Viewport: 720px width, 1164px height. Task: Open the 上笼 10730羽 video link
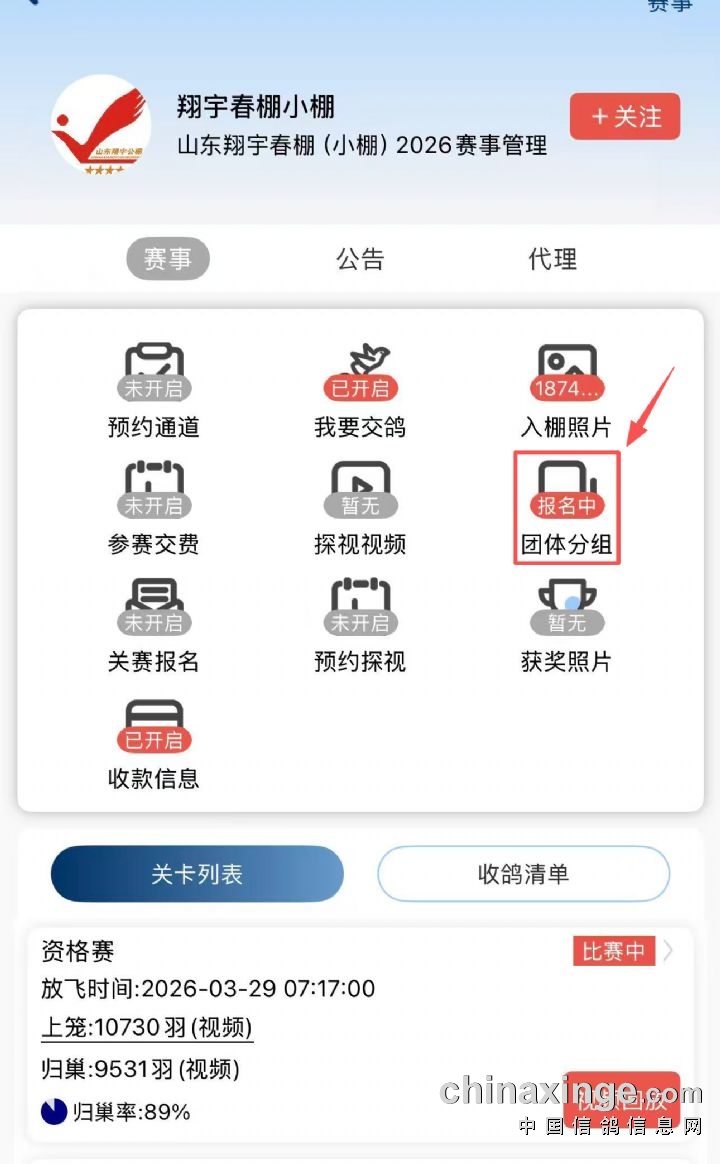coord(147,1028)
